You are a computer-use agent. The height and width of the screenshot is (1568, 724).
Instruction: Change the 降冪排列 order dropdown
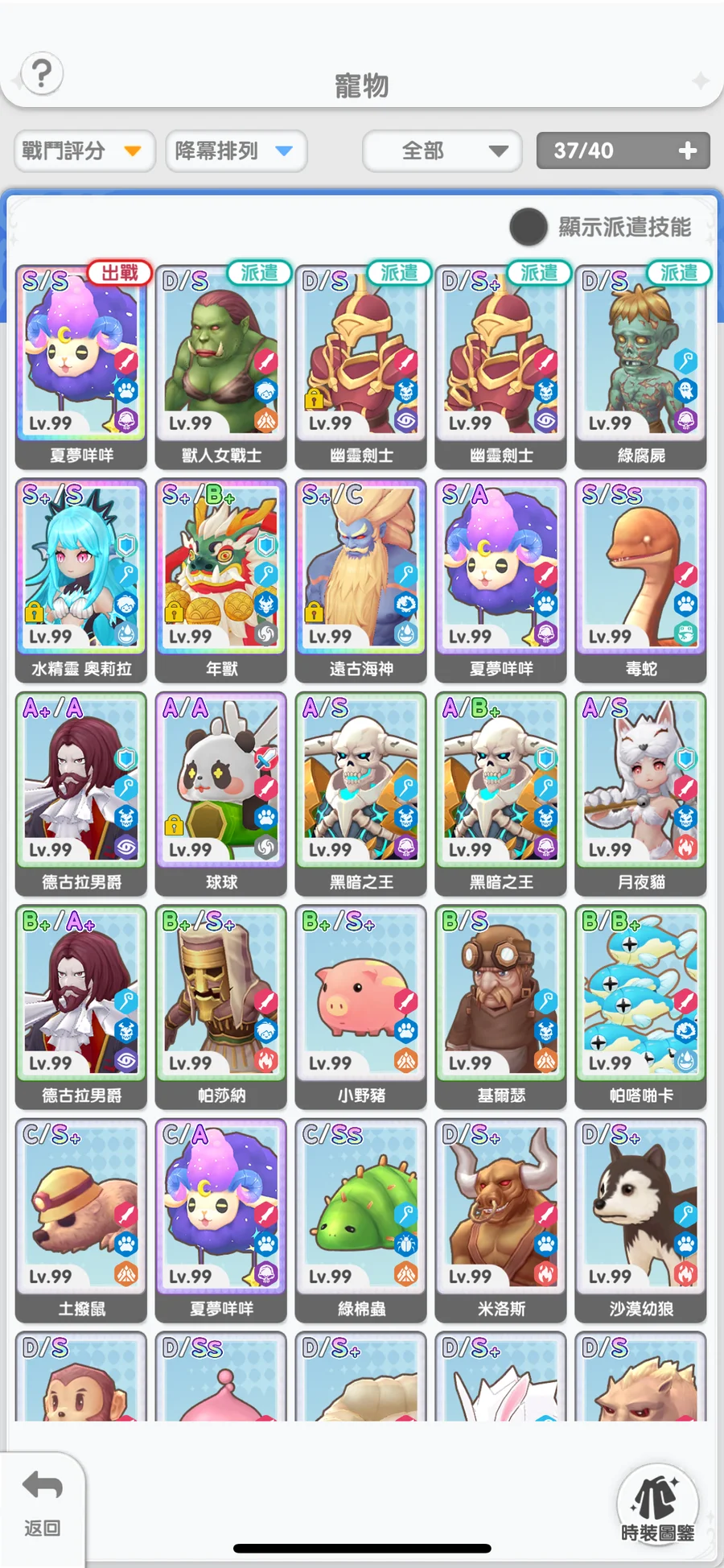tap(236, 151)
